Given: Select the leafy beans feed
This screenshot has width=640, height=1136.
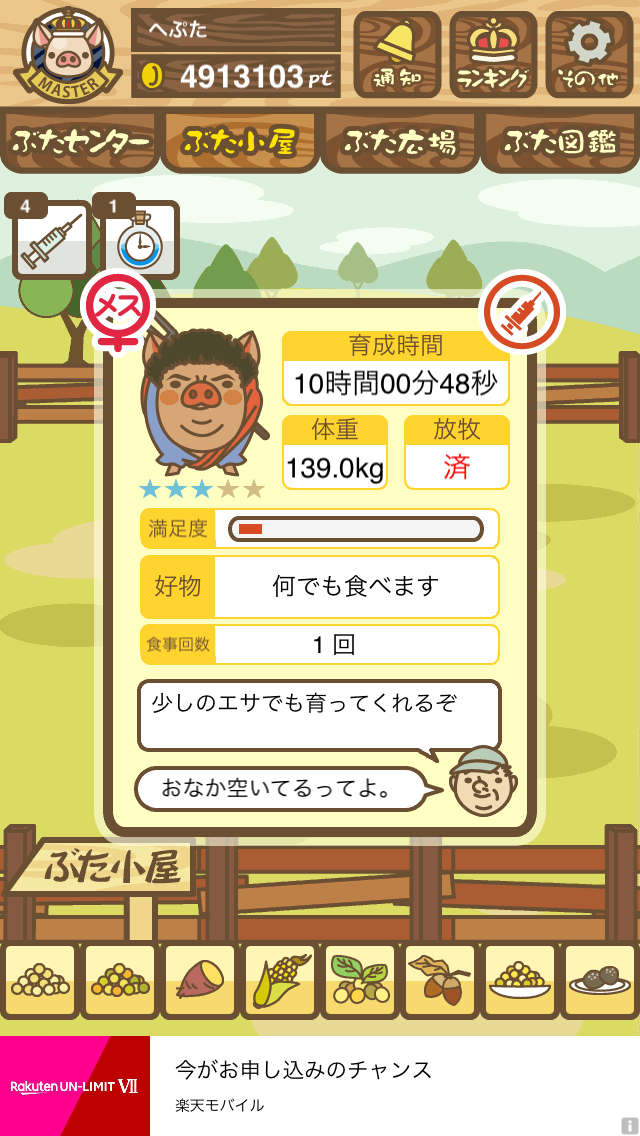Looking at the screenshot, I should (359, 981).
